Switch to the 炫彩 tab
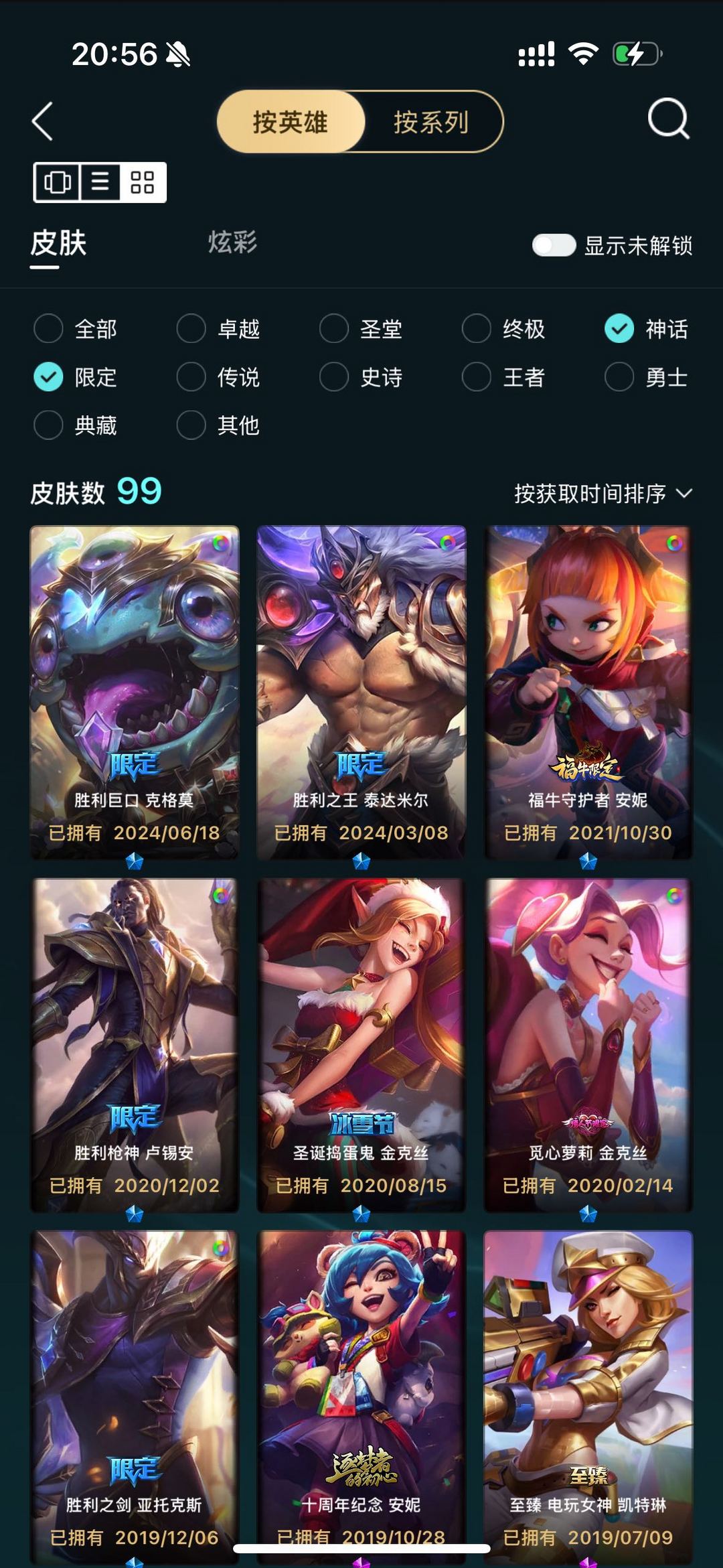The height and width of the screenshot is (1568, 723). 232,242
